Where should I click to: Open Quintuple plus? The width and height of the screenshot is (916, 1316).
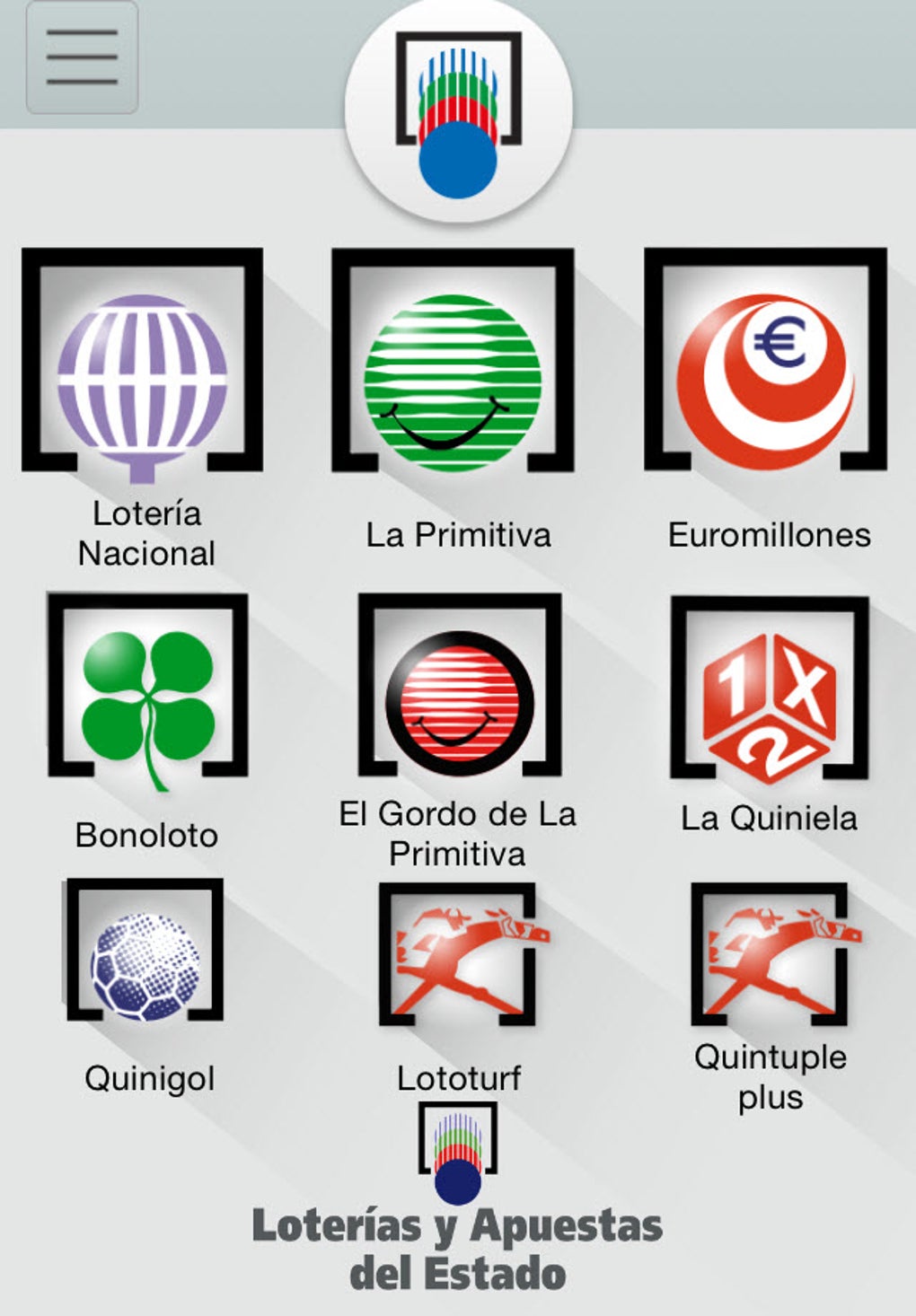tap(770, 961)
